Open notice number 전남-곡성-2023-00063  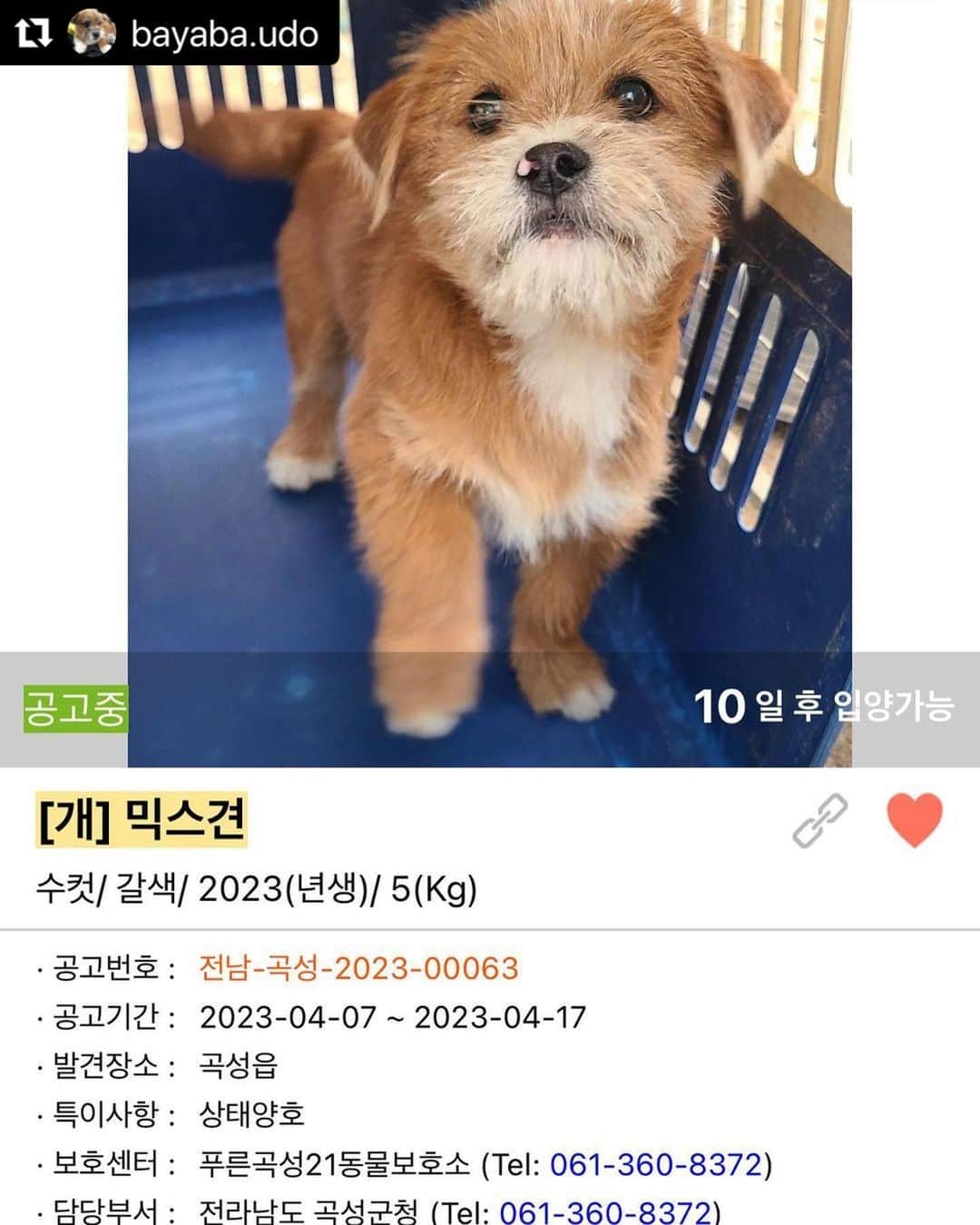tap(358, 968)
